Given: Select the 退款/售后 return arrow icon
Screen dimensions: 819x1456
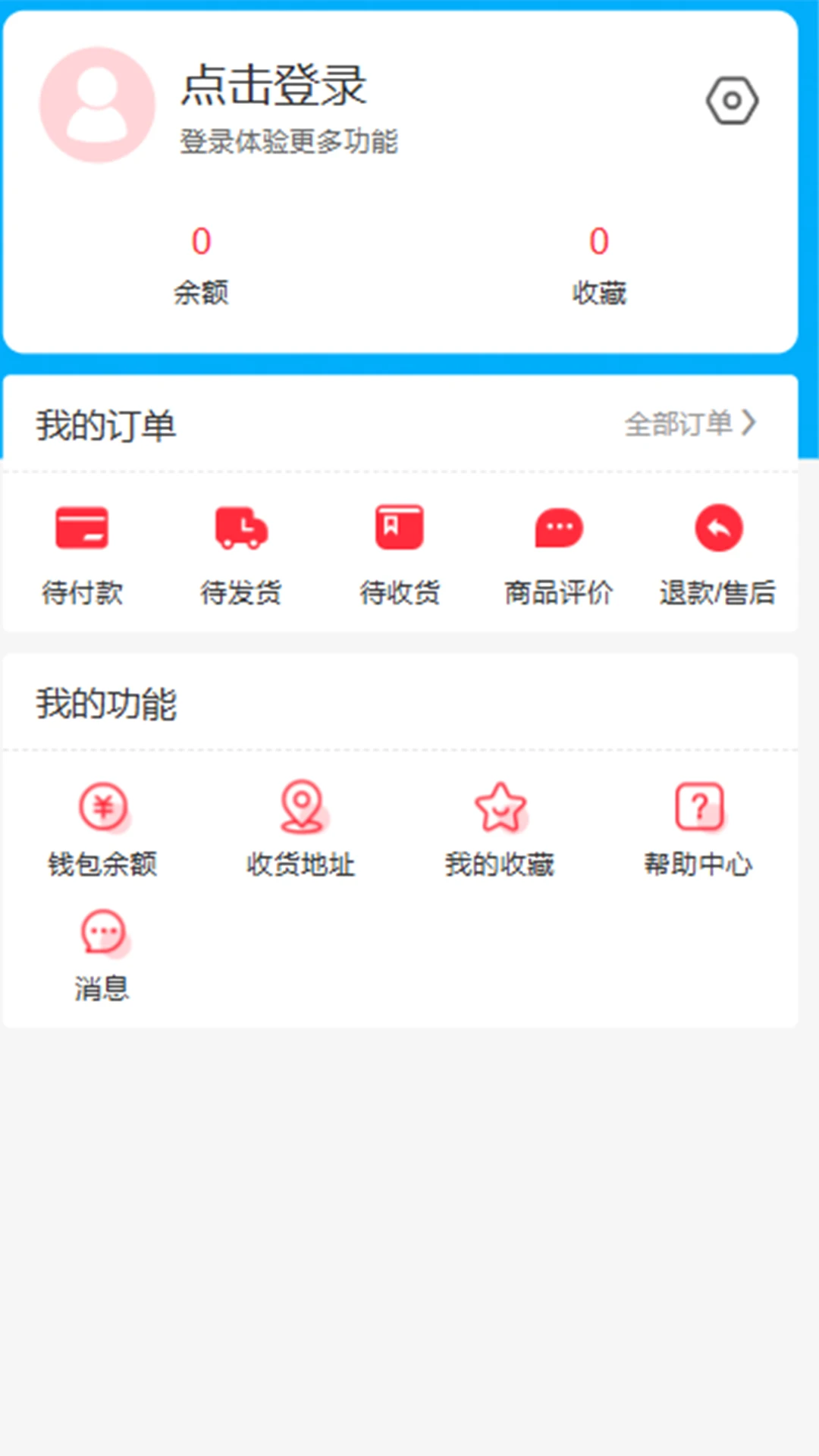Looking at the screenshot, I should coord(717,526).
